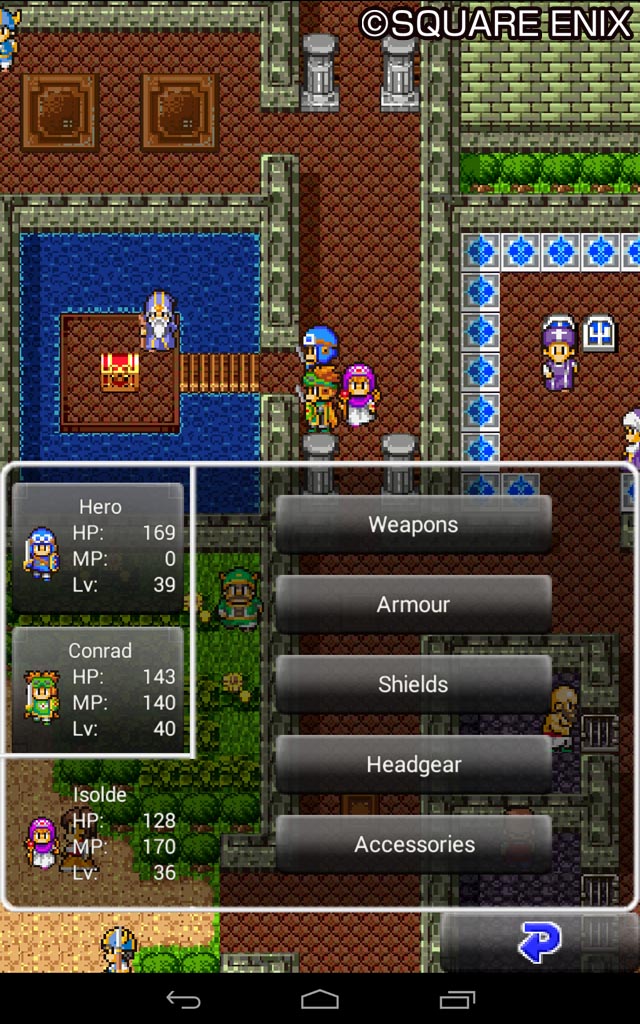
Task: Select the Armour option
Action: click(413, 604)
